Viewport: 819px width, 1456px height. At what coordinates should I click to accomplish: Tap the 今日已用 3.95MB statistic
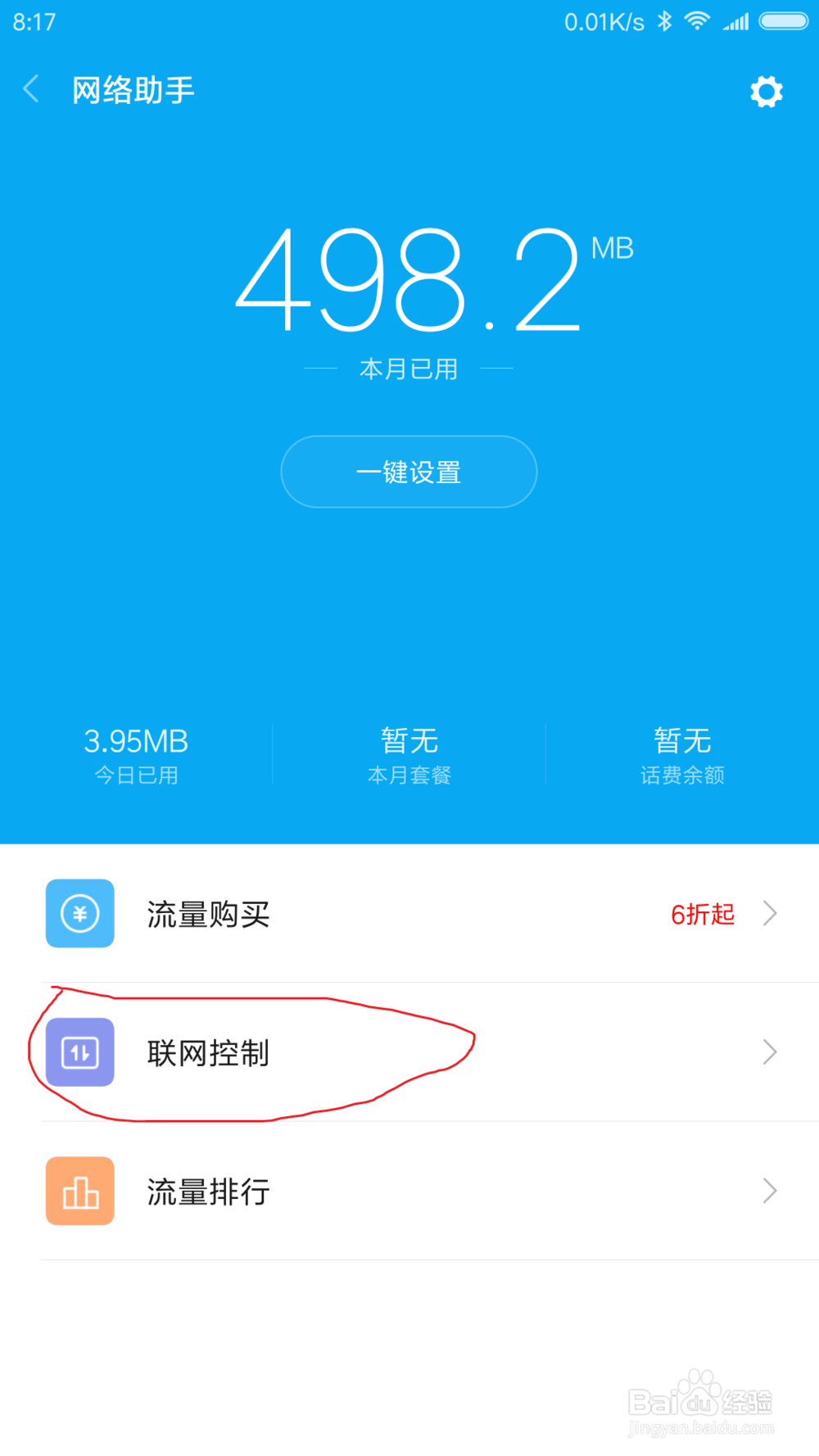point(136,753)
